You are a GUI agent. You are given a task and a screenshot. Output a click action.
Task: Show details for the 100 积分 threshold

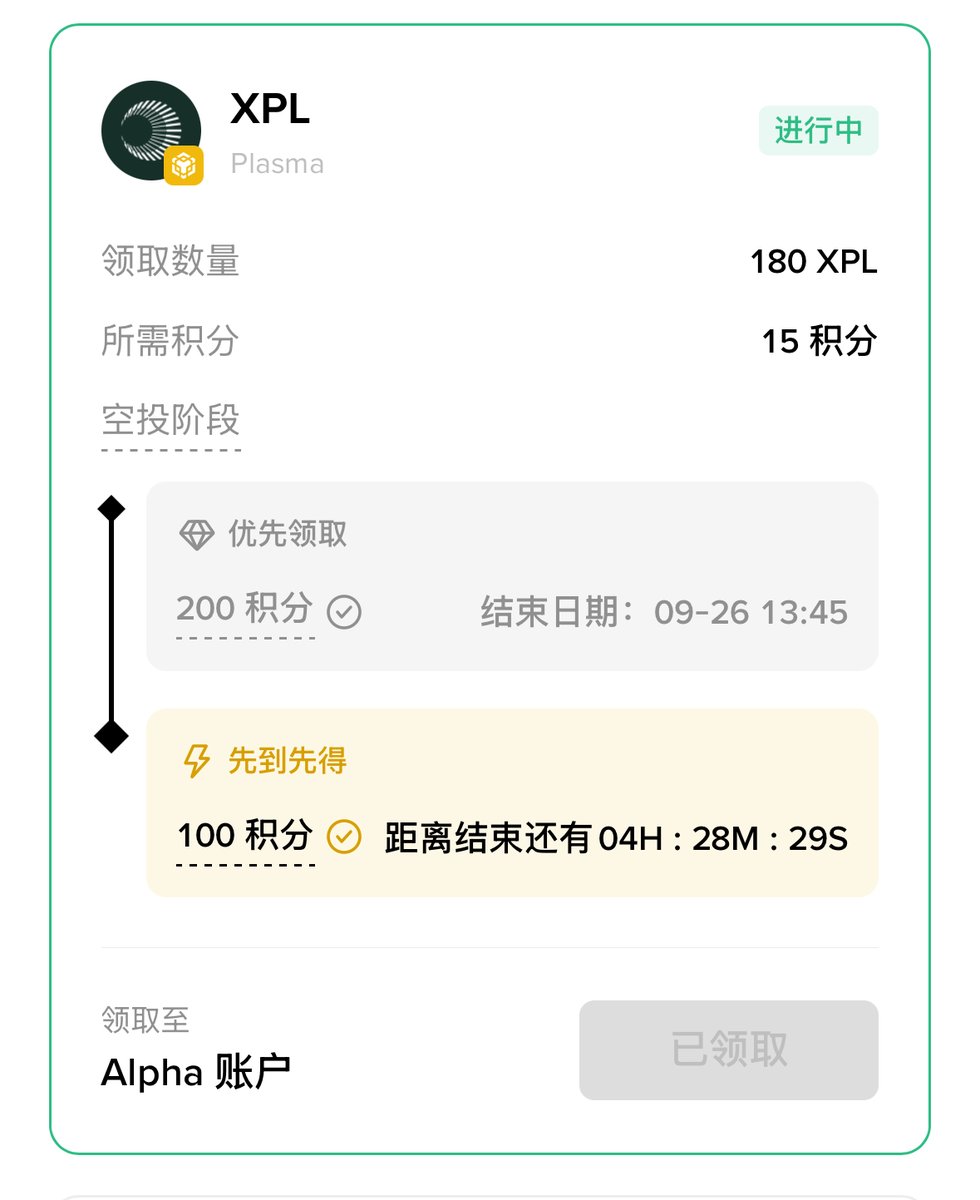coord(245,836)
